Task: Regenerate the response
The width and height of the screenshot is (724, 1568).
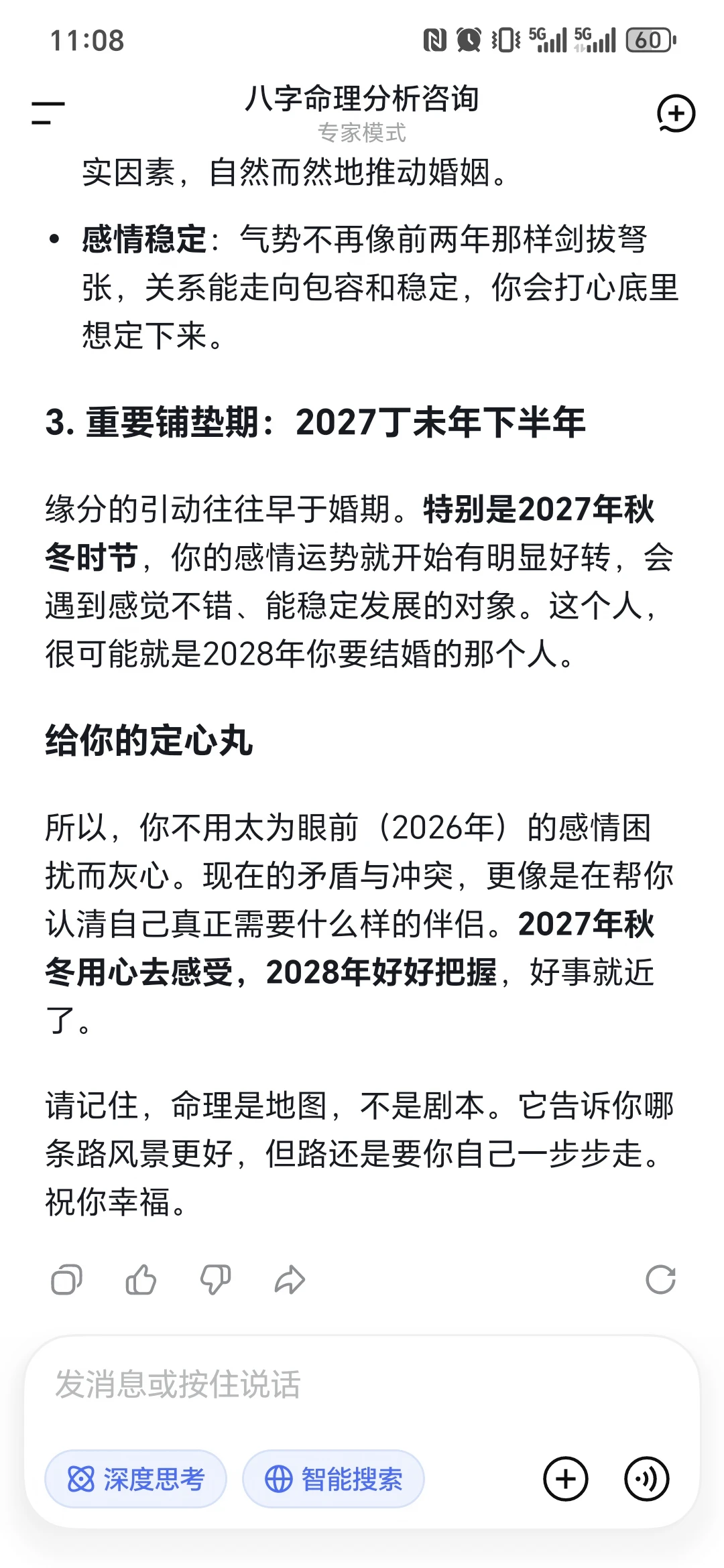Action: 660,1280
